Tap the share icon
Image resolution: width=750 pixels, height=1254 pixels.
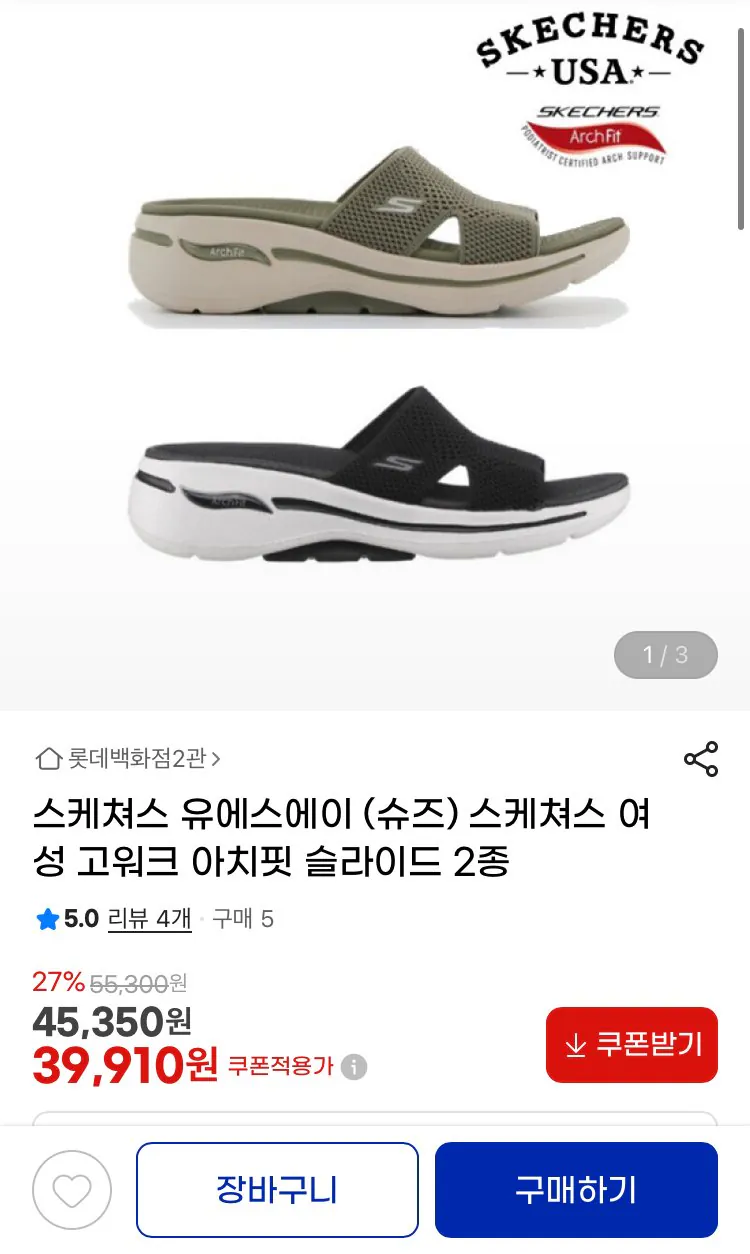702,758
